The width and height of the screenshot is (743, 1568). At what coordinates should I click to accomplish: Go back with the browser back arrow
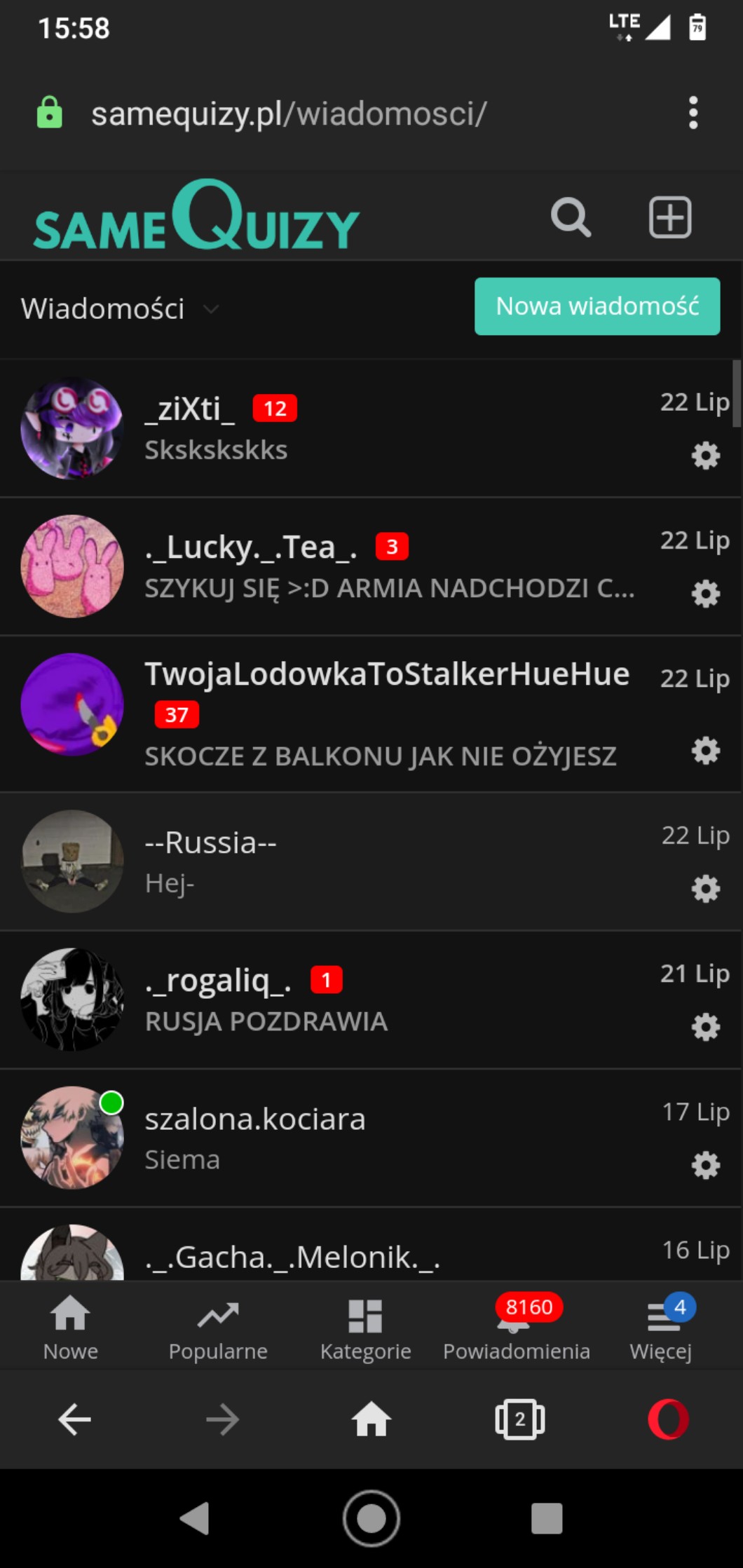74,1419
